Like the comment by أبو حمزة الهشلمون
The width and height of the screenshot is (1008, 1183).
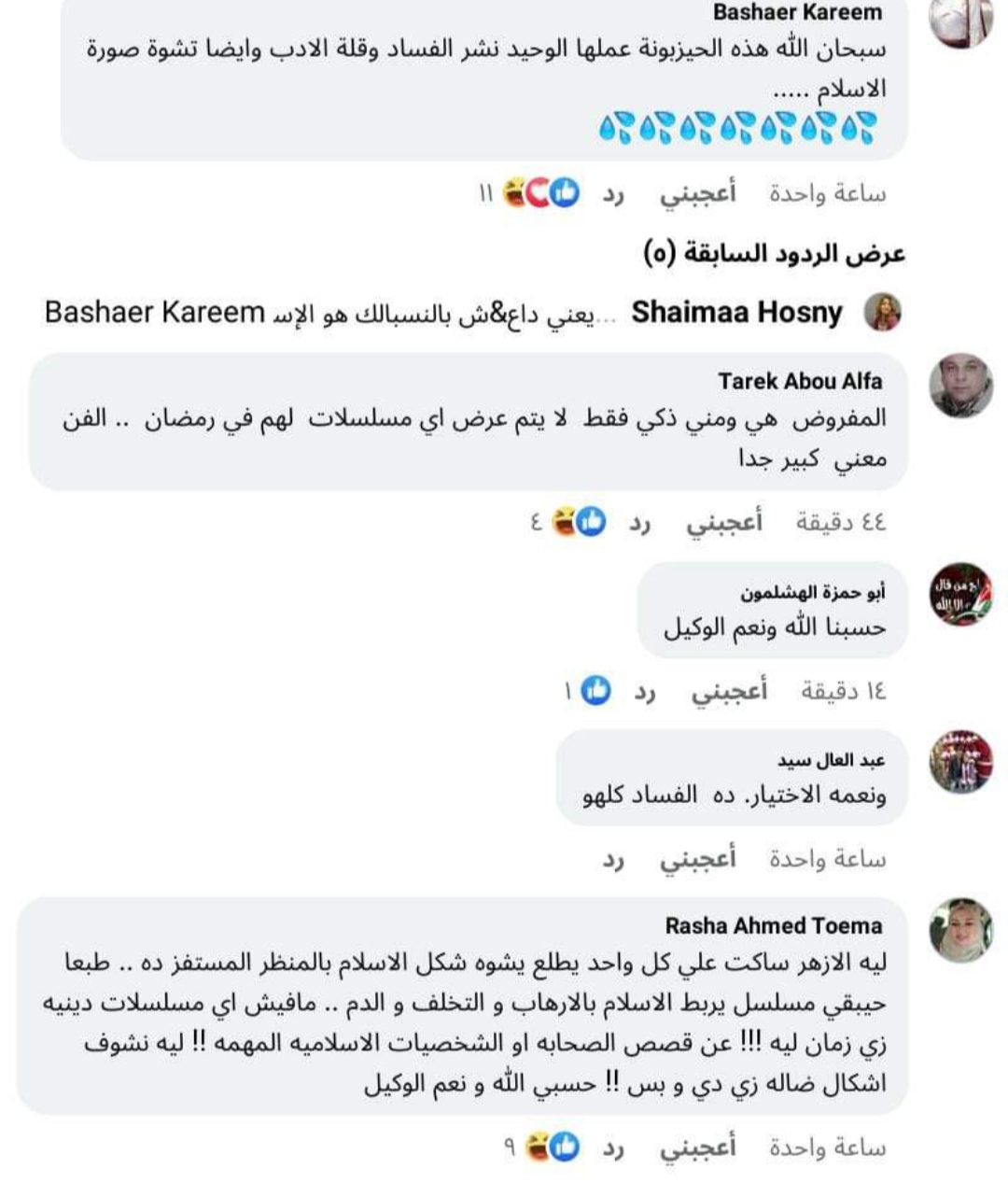[729, 691]
